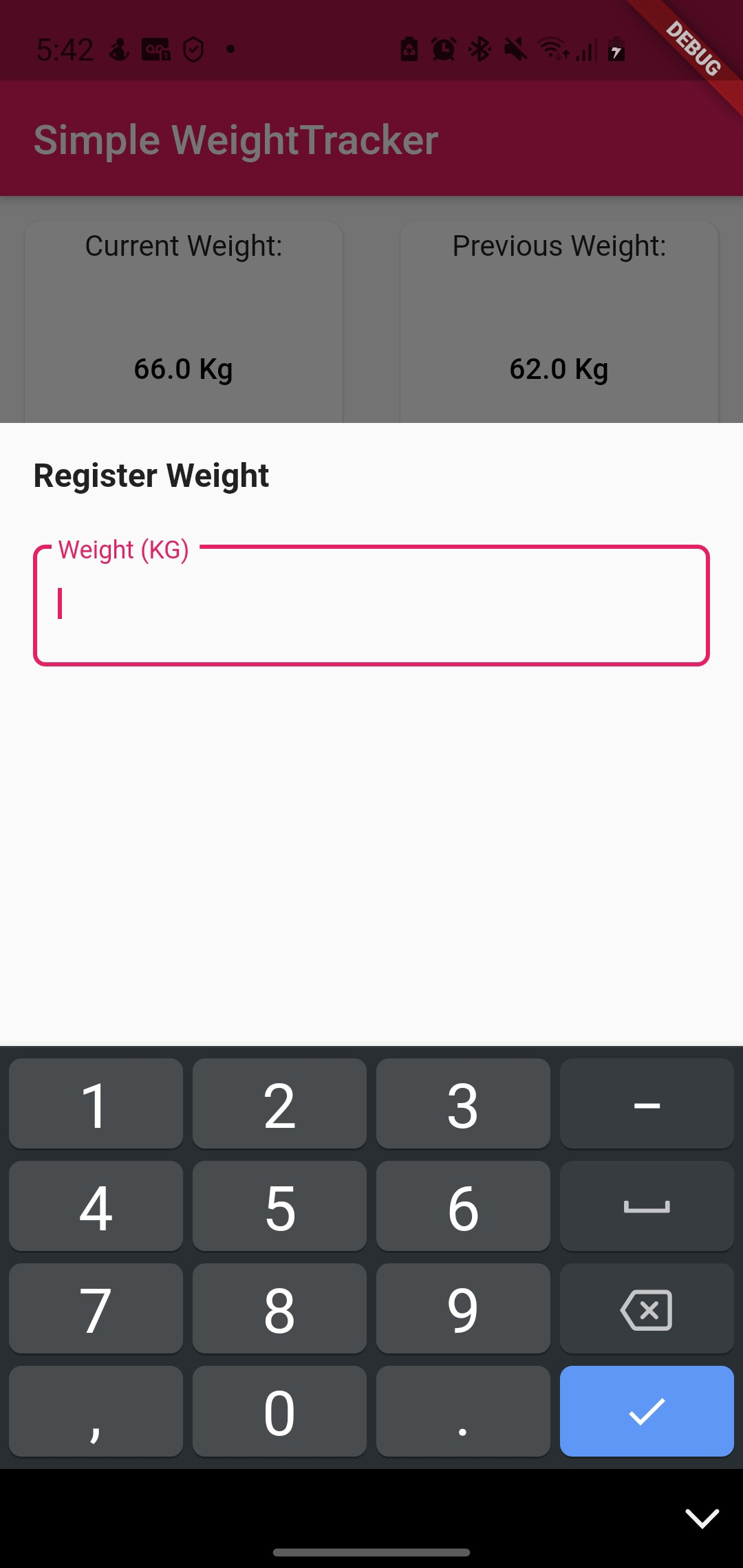Hit the backspace key
Image resolution: width=743 pixels, height=1568 pixels.
(x=647, y=1309)
